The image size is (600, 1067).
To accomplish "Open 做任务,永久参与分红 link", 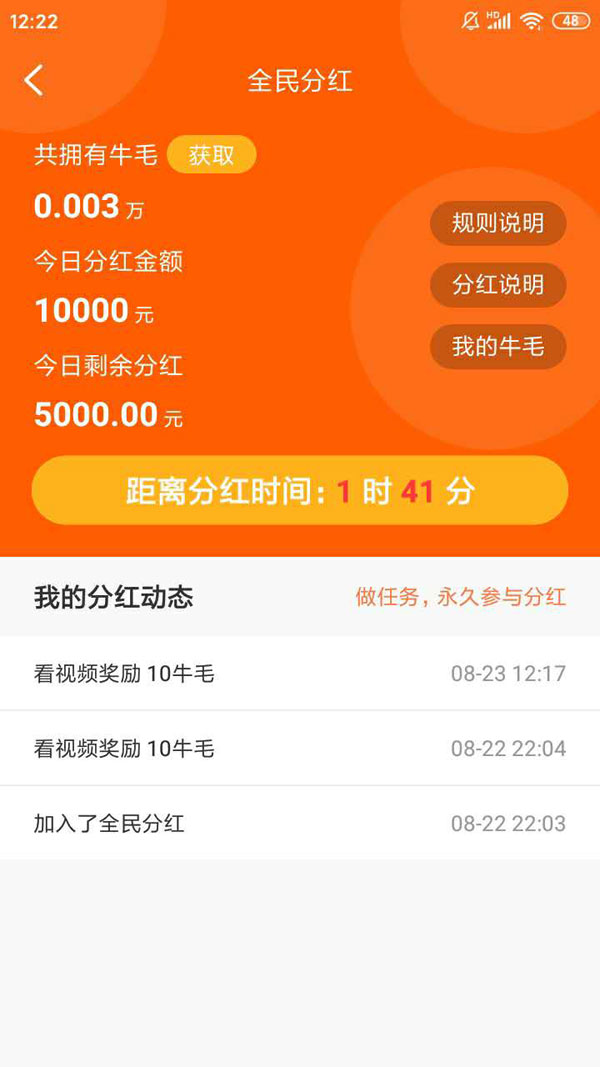I will point(460,598).
